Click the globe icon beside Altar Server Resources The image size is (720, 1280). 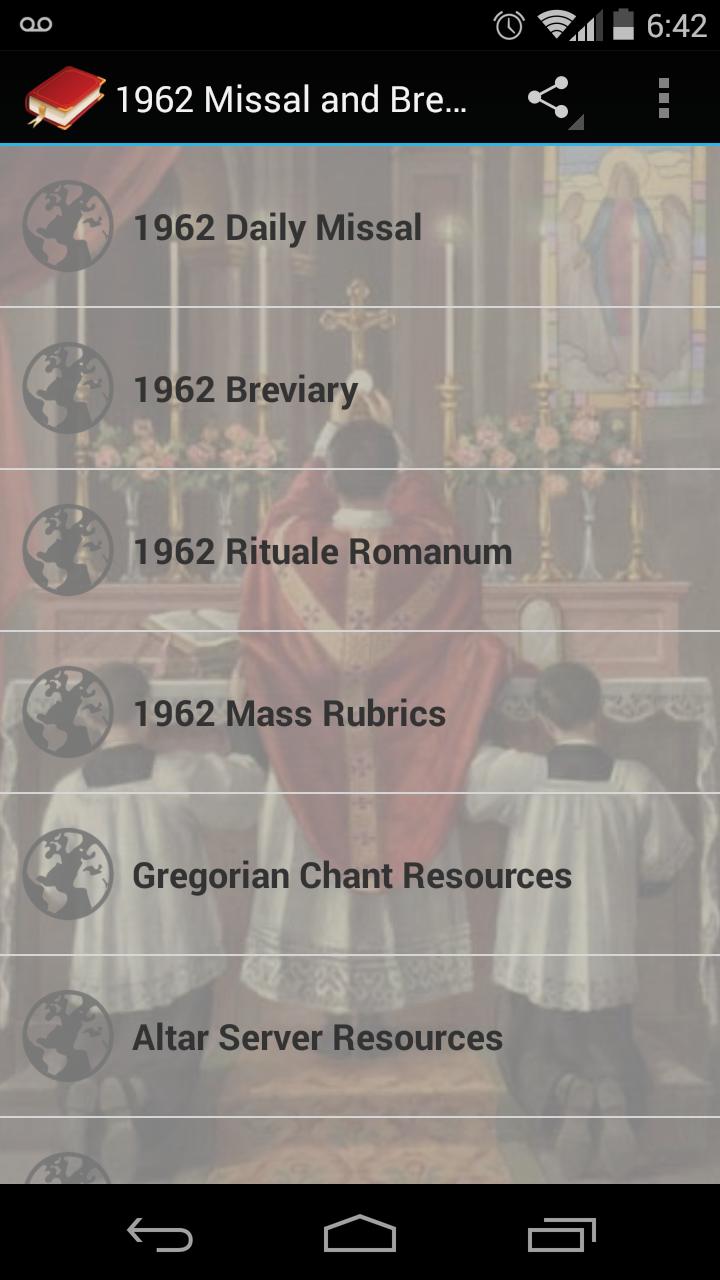click(67, 1037)
